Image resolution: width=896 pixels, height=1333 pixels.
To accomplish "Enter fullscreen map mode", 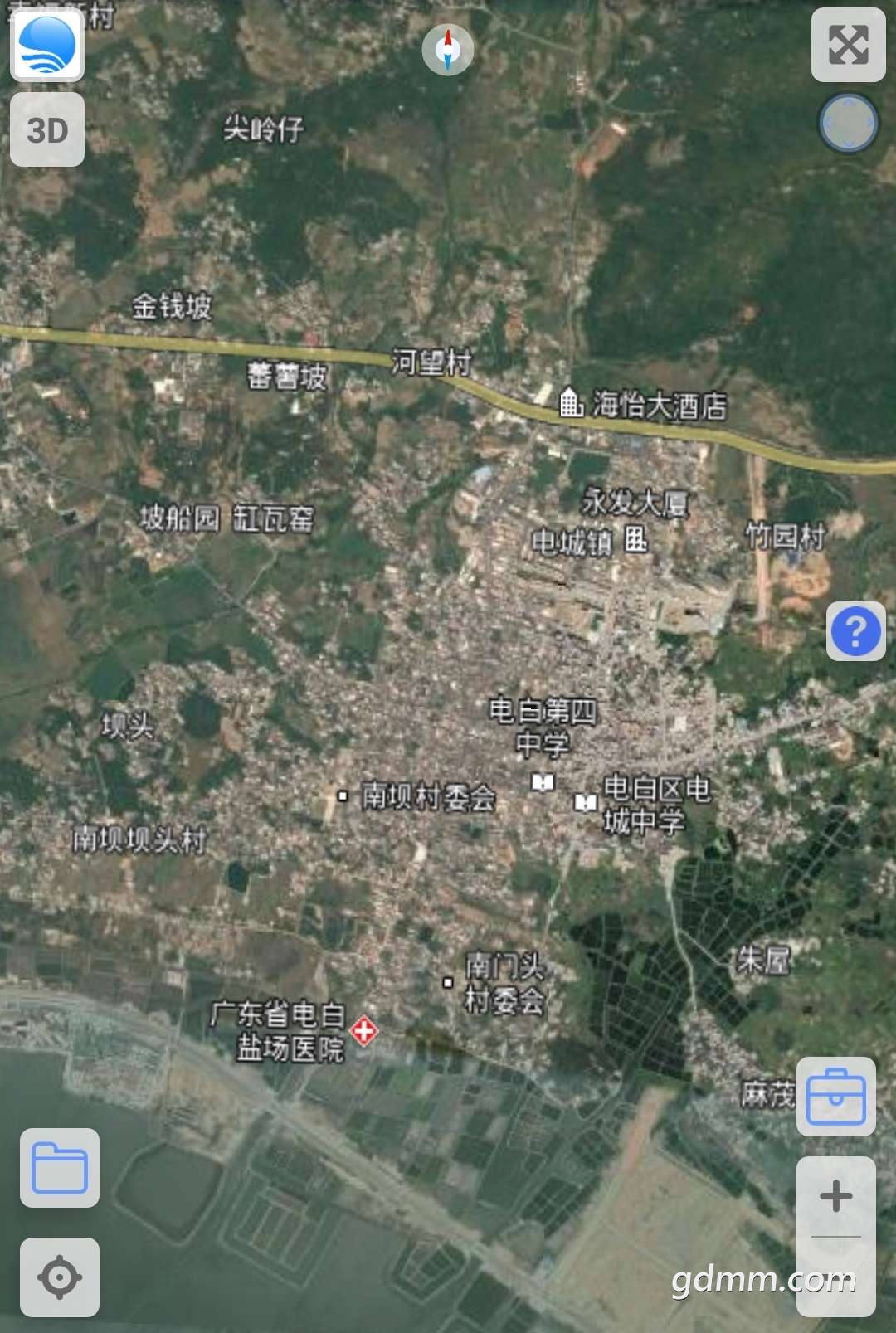I will [848, 45].
